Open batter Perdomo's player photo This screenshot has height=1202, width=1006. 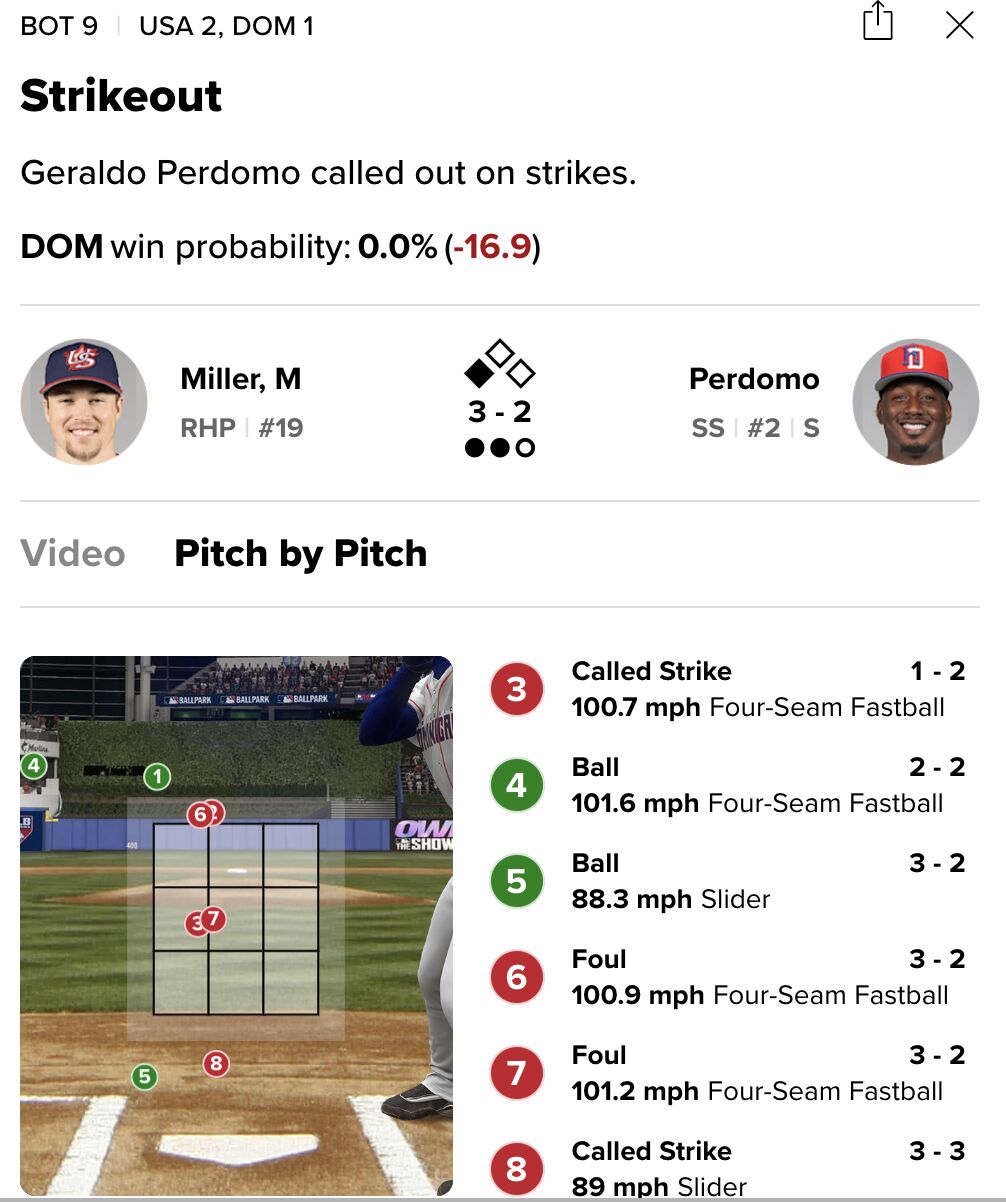click(915, 402)
